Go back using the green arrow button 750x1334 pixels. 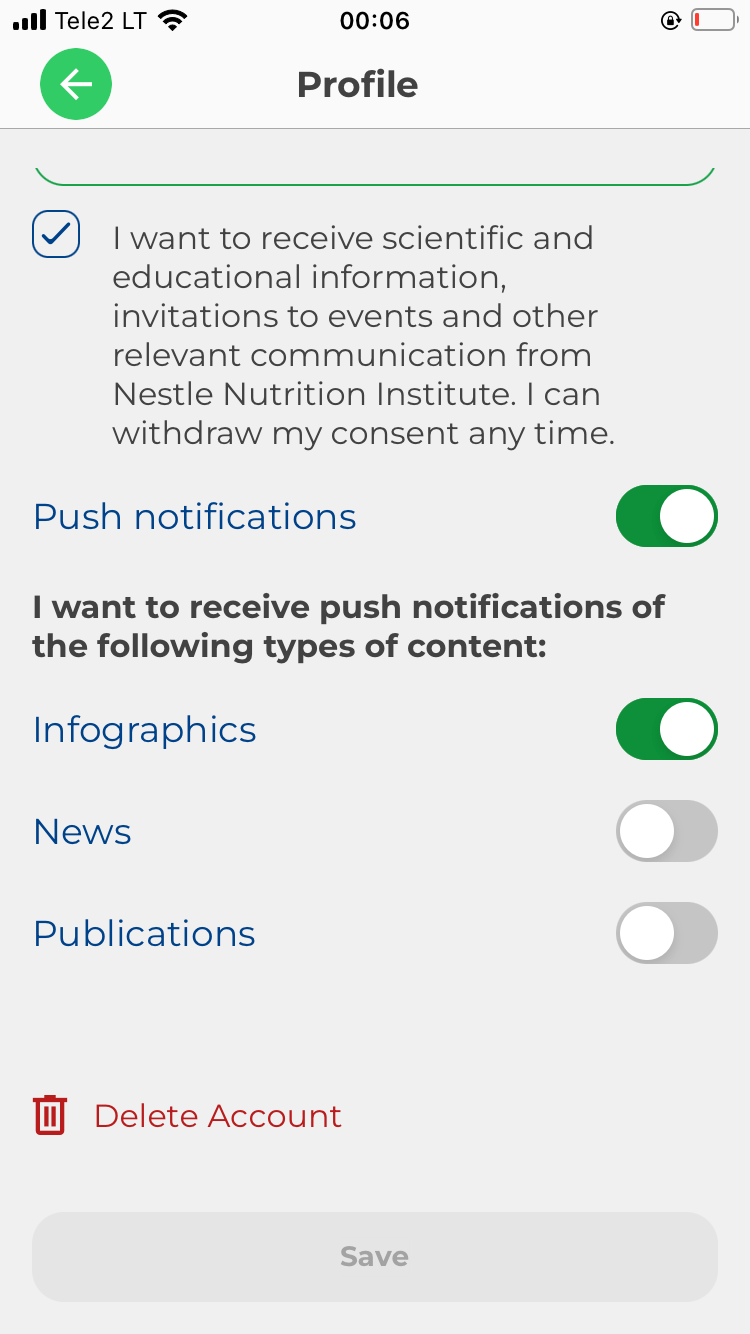(76, 84)
